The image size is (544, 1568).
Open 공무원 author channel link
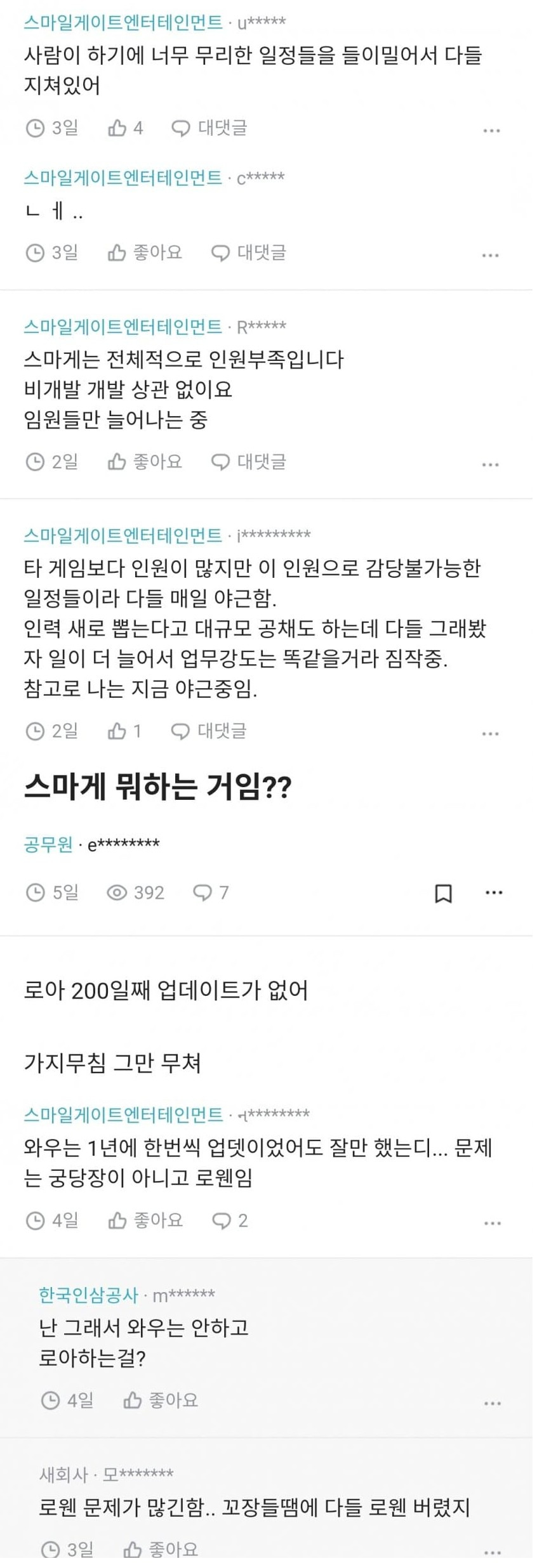point(48,844)
